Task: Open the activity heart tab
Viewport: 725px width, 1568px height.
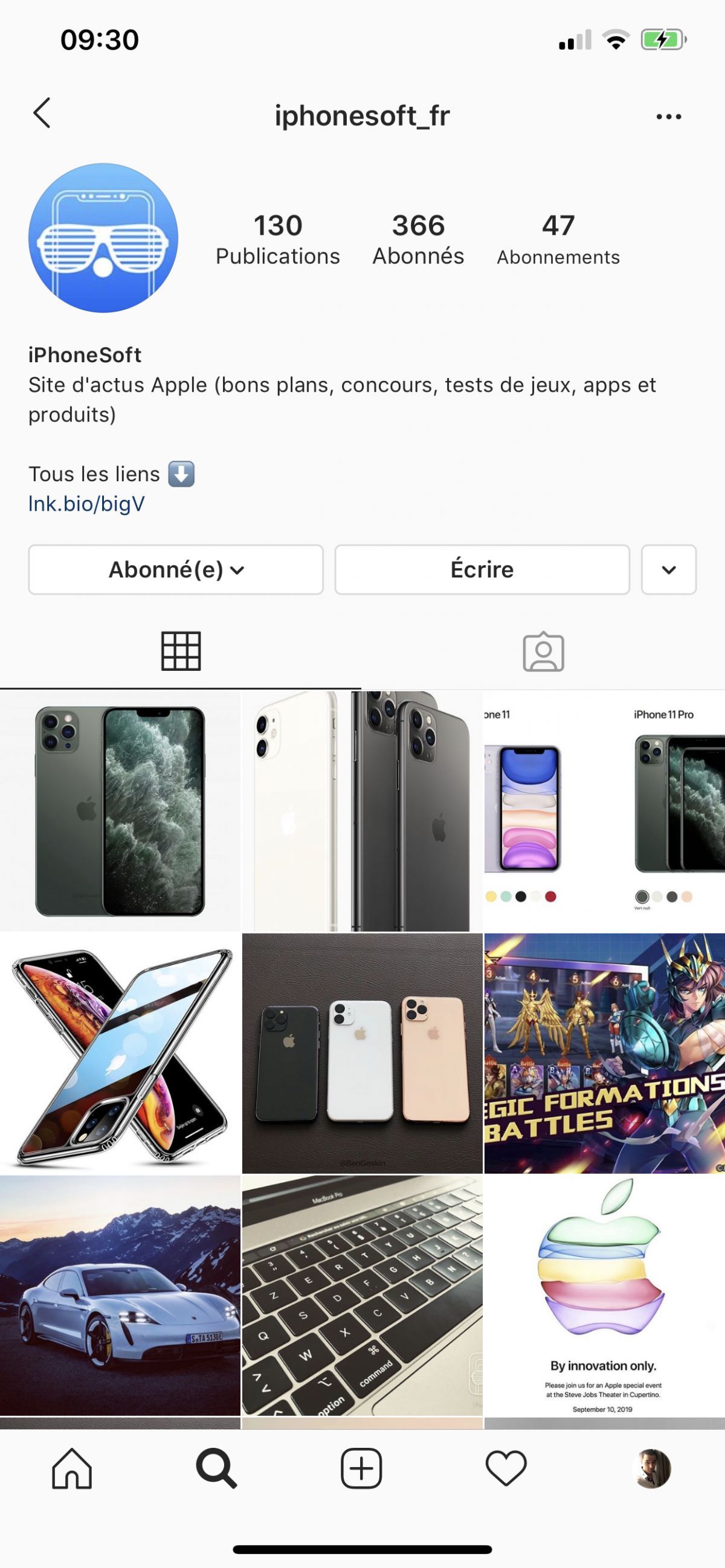Action: pos(506,1468)
